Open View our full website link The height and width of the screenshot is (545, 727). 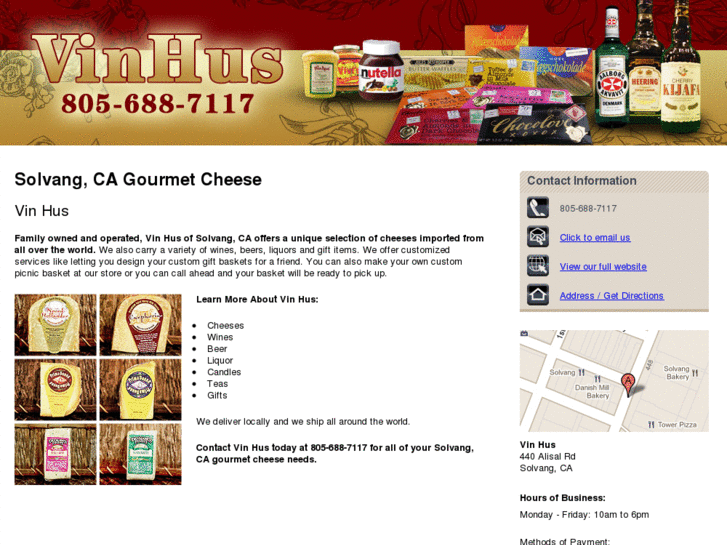602,267
